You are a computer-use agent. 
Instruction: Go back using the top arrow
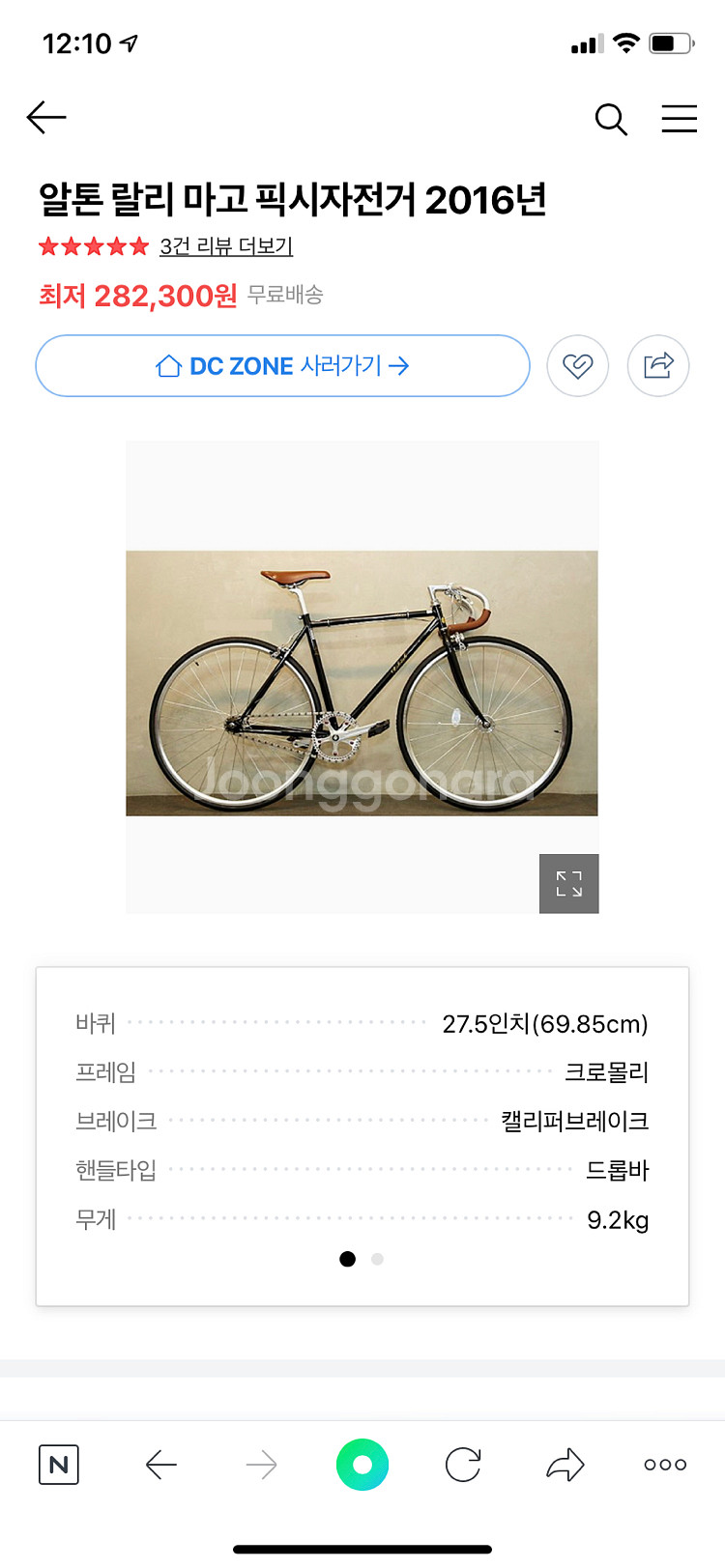pyautogui.click(x=46, y=118)
